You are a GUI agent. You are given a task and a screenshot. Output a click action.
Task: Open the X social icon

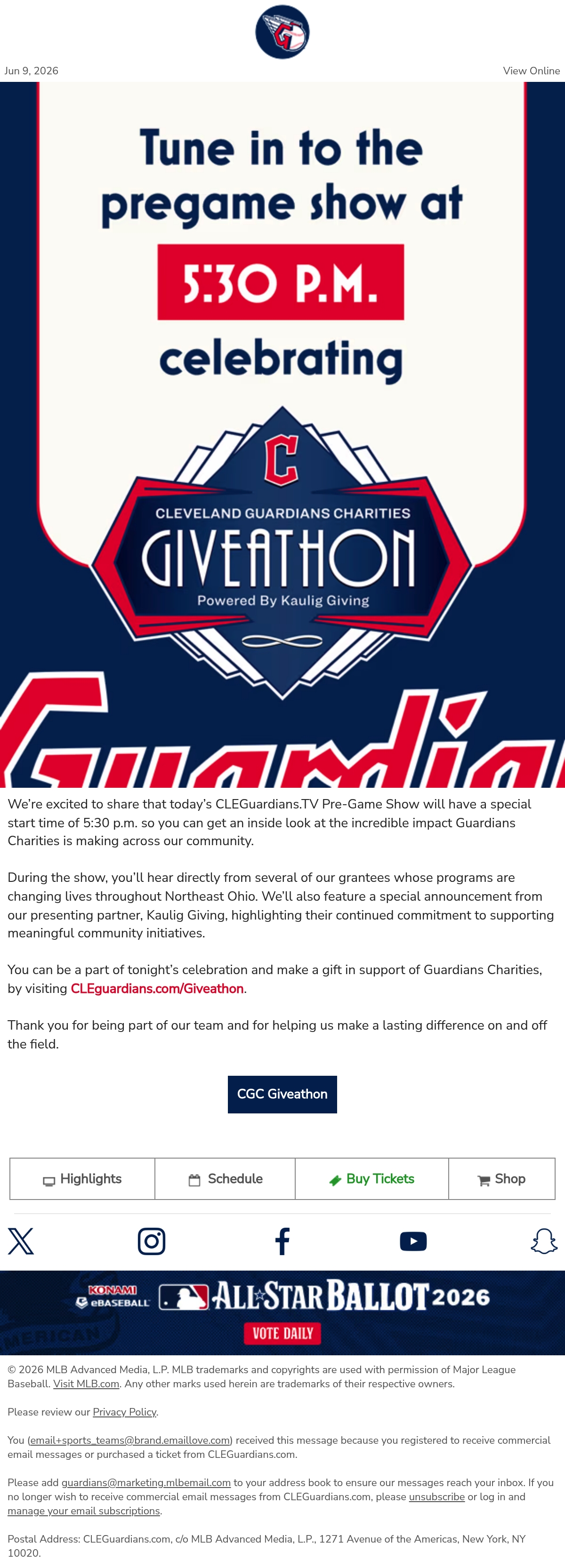tap(21, 1240)
